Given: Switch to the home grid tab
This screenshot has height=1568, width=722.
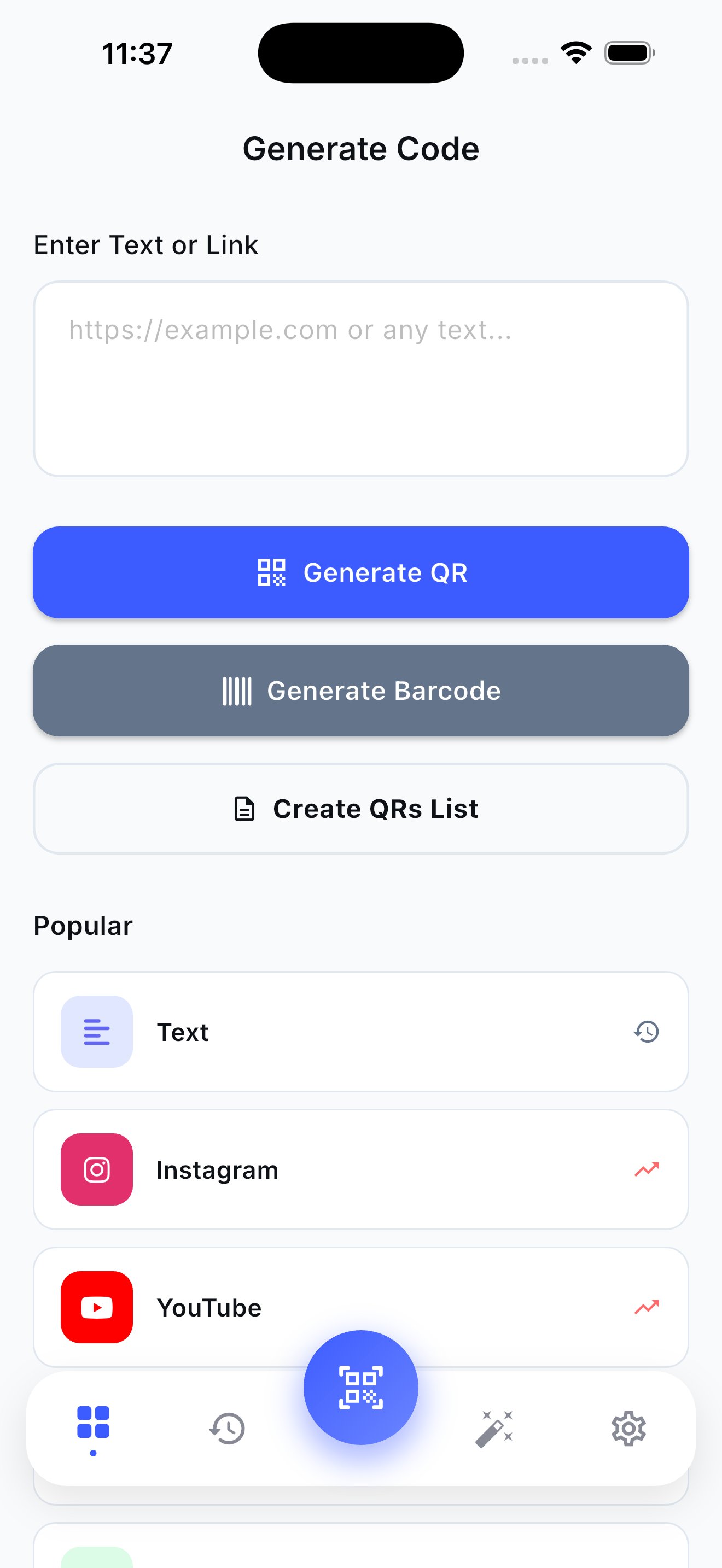Looking at the screenshot, I should (x=93, y=1423).
